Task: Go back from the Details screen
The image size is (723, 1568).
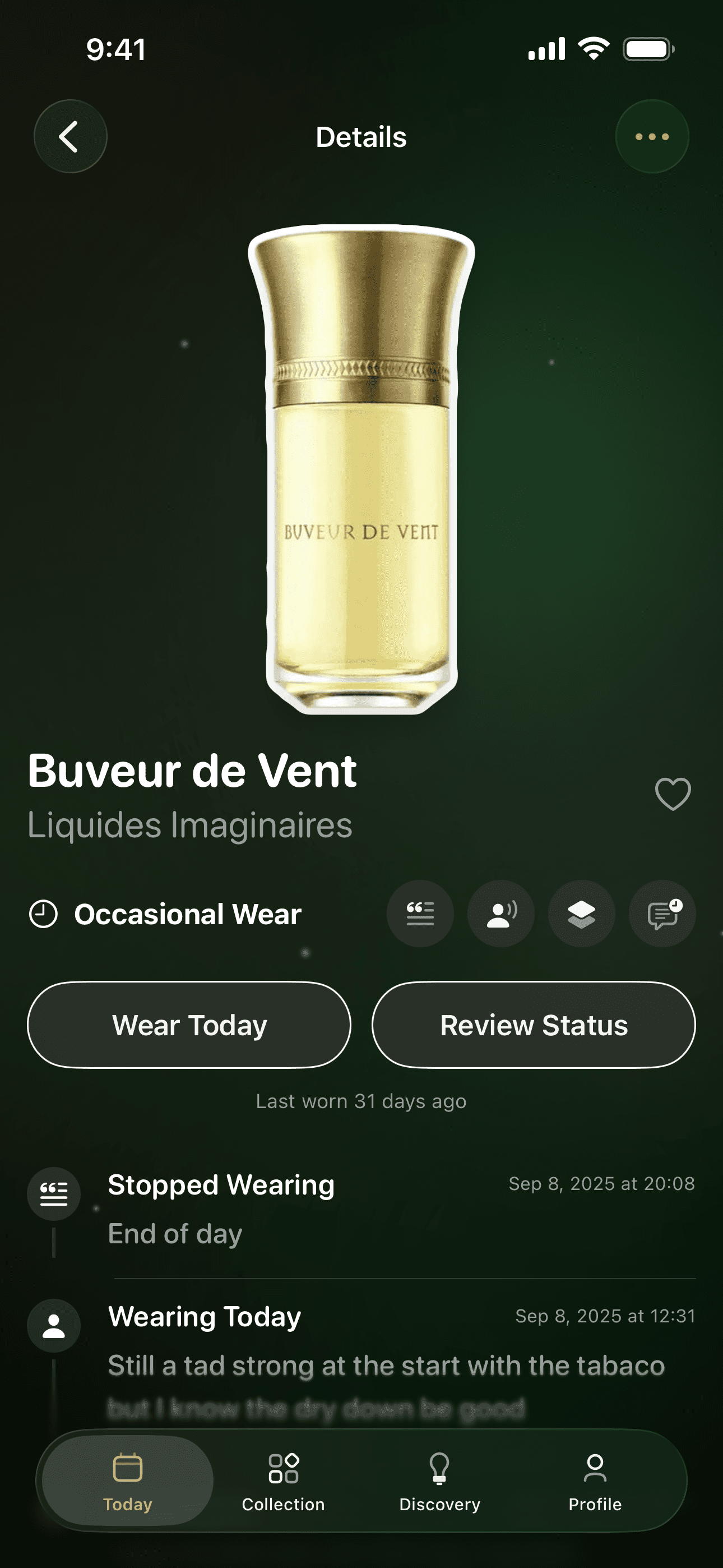Action: (70, 136)
